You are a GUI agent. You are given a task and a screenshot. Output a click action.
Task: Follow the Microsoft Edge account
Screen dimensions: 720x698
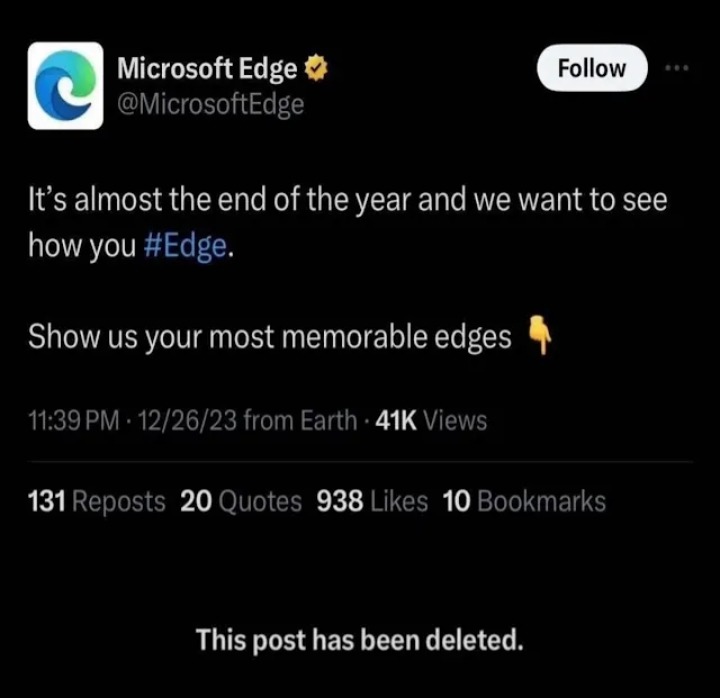click(592, 68)
